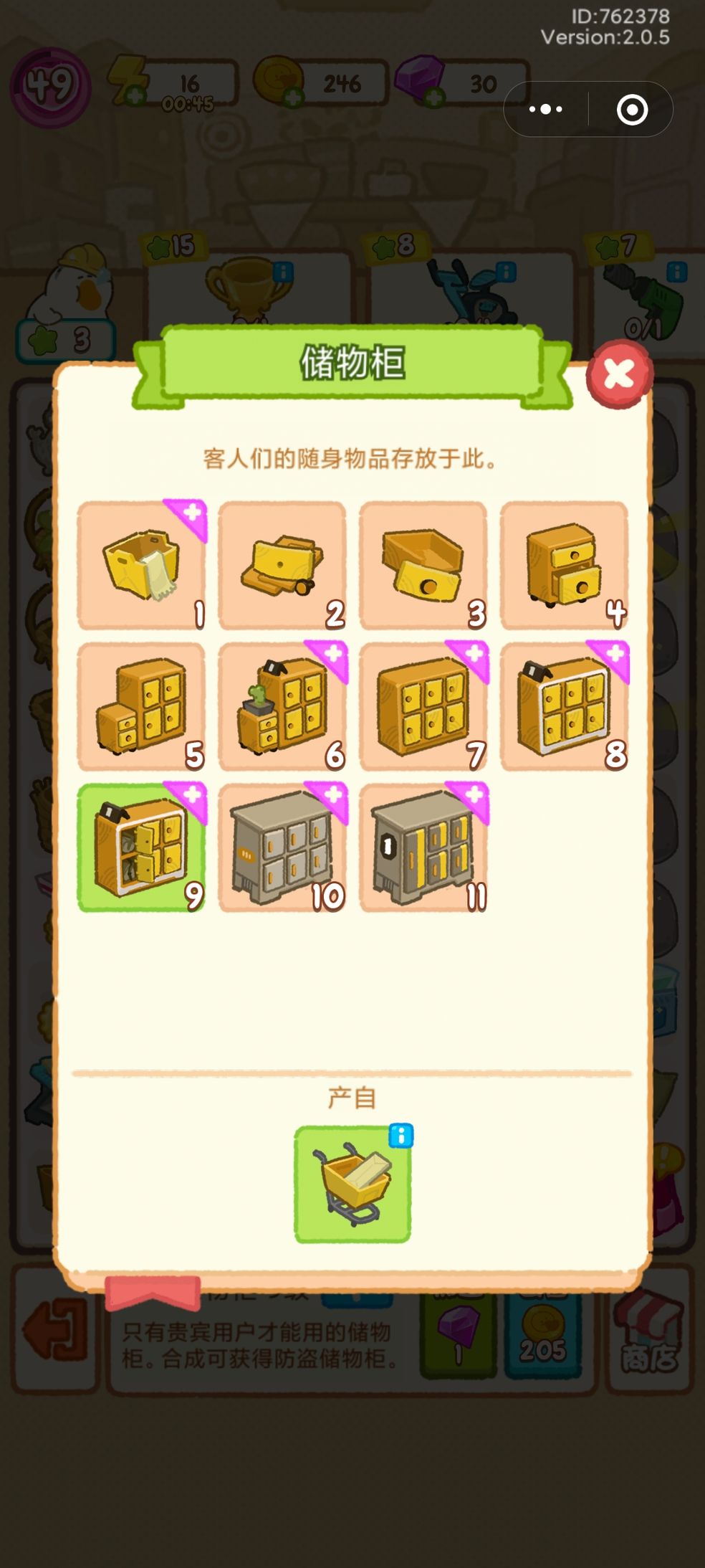Close the 储物柜 dialog
The height and width of the screenshot is (1568, 705).
tap(619, 374)
